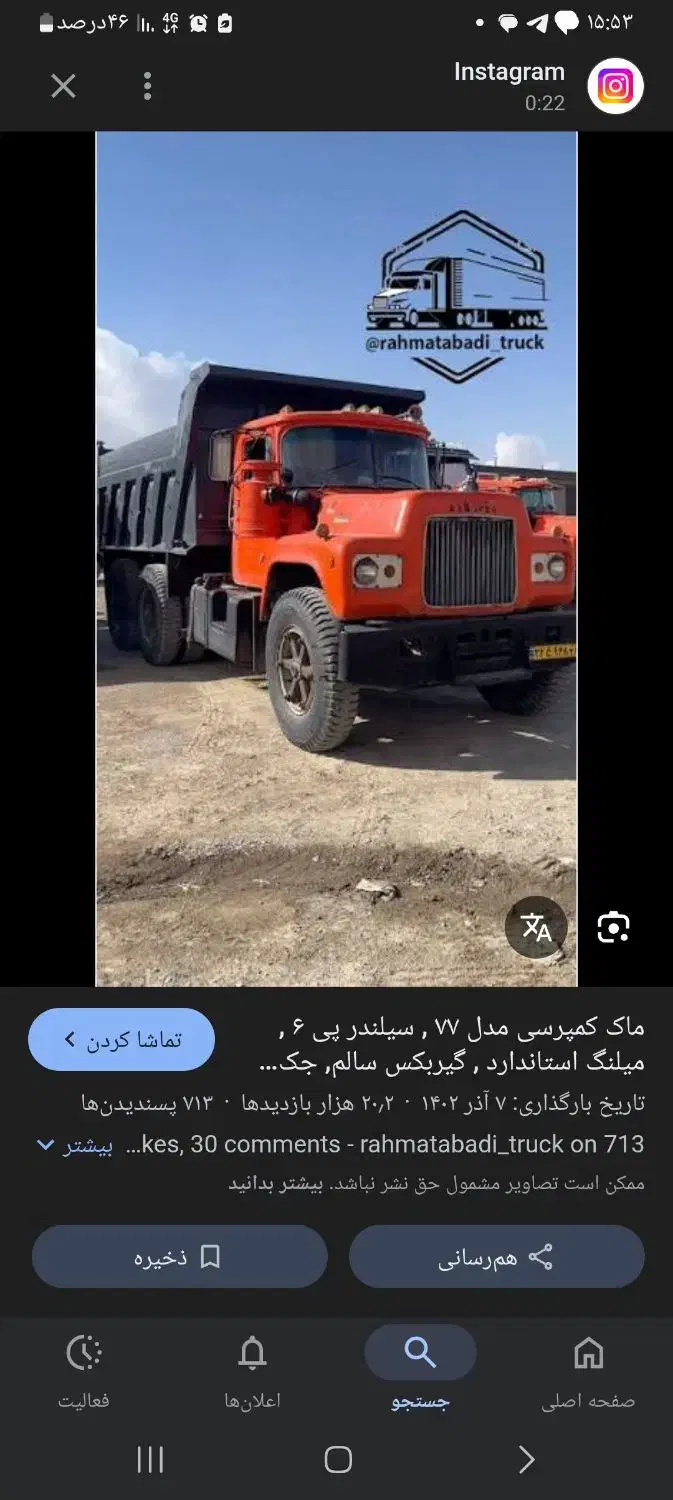
Task: Open the three-dot overflow menu
Action: point(147,87)
